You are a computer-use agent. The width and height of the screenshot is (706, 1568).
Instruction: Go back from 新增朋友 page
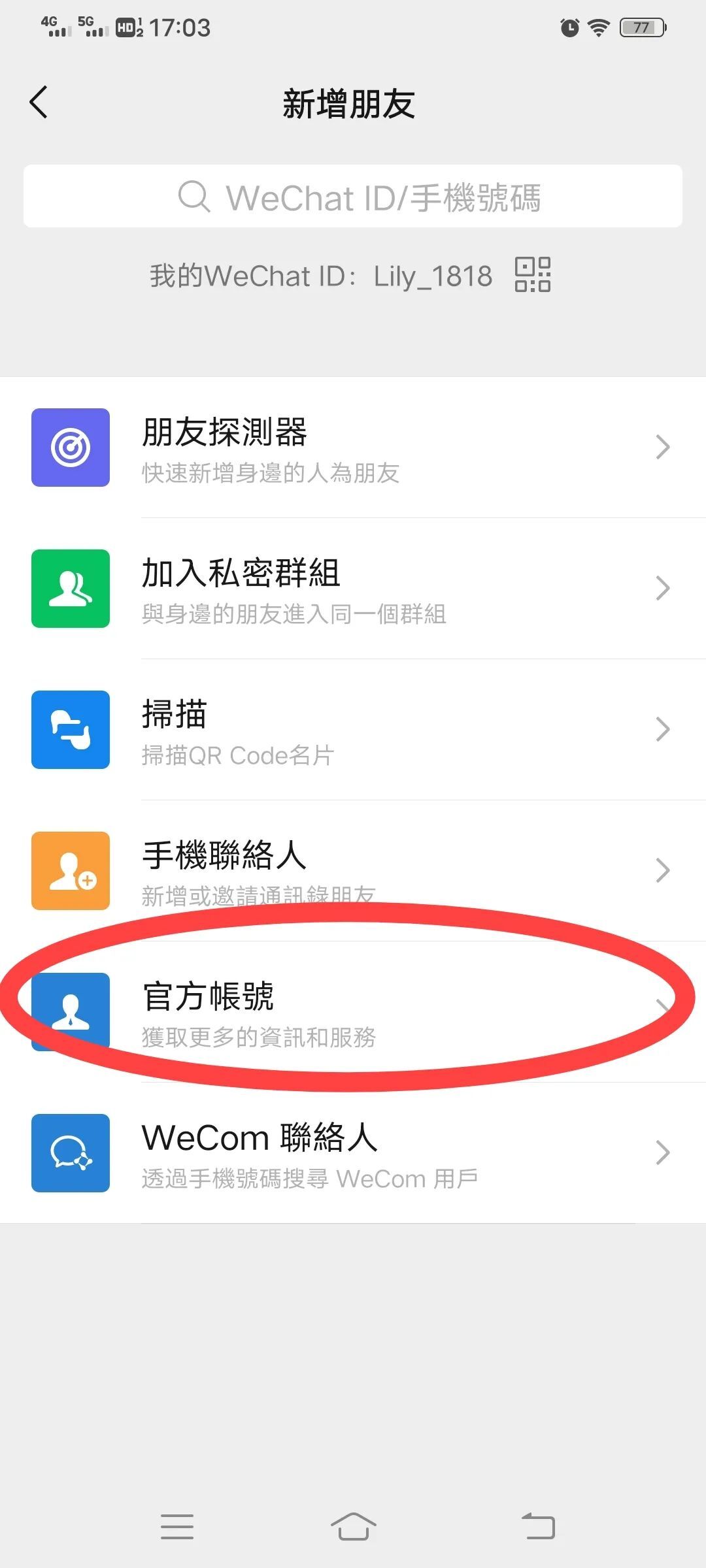39,103
